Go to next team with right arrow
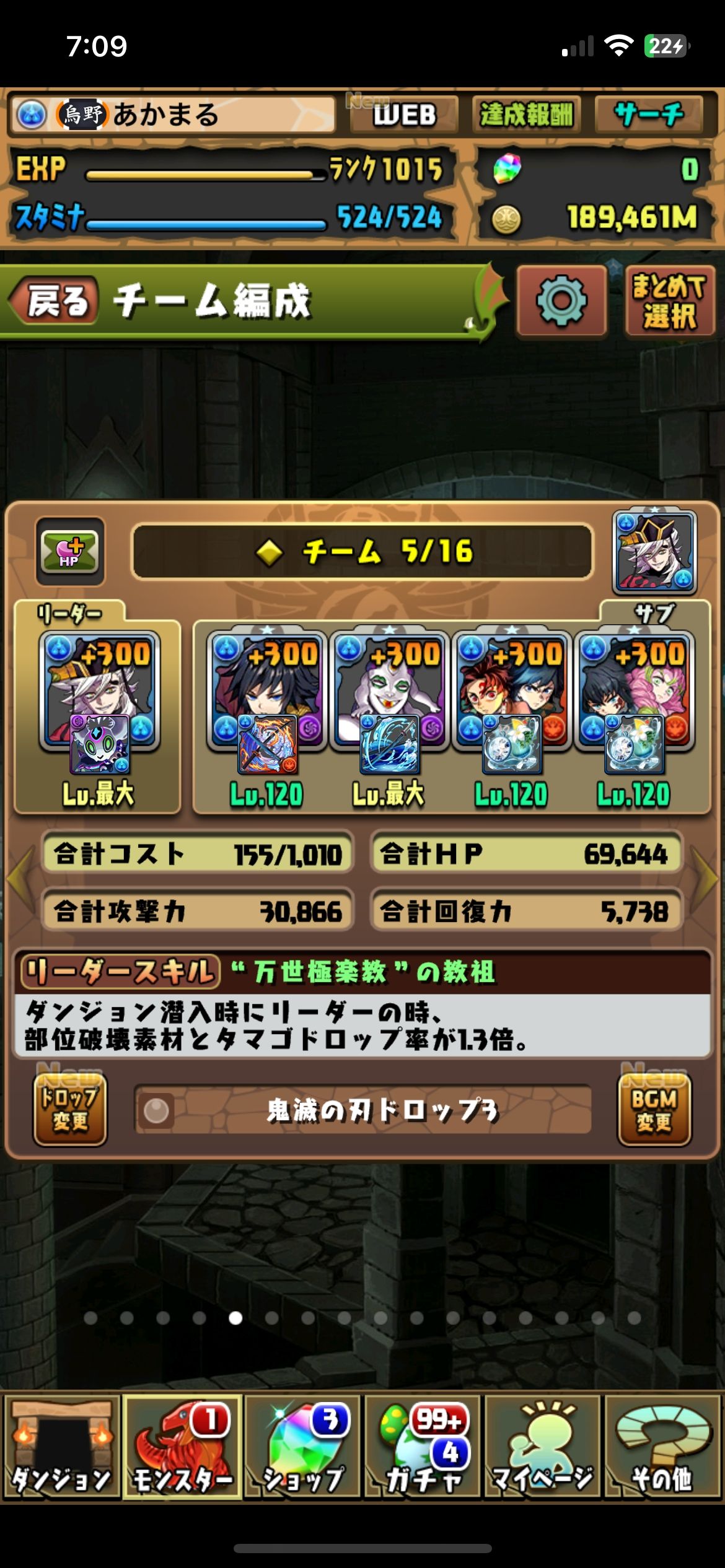Image resolution: width=725 pixels, height=1568 pixels. (x=706, y=878)
